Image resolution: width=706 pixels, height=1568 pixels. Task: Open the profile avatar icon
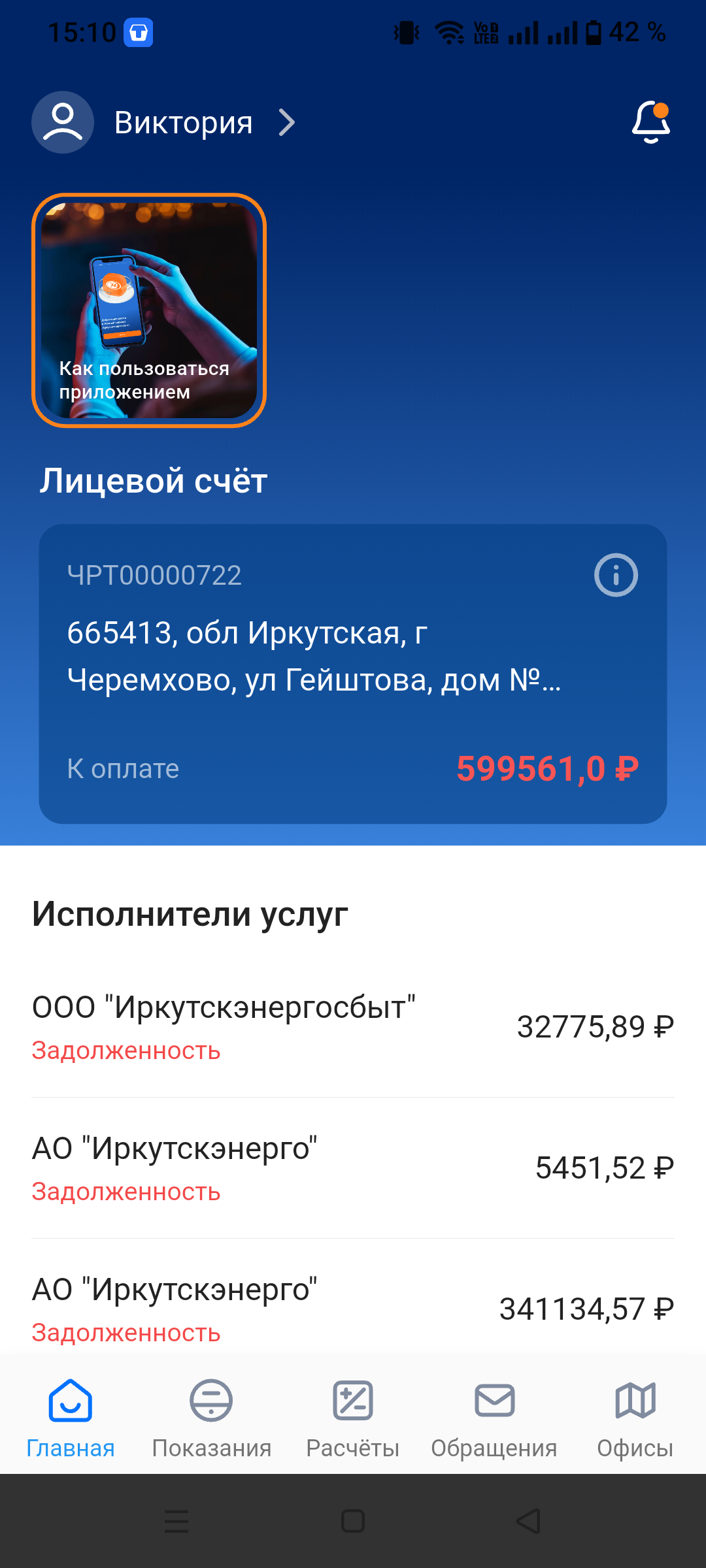point(62,122)
